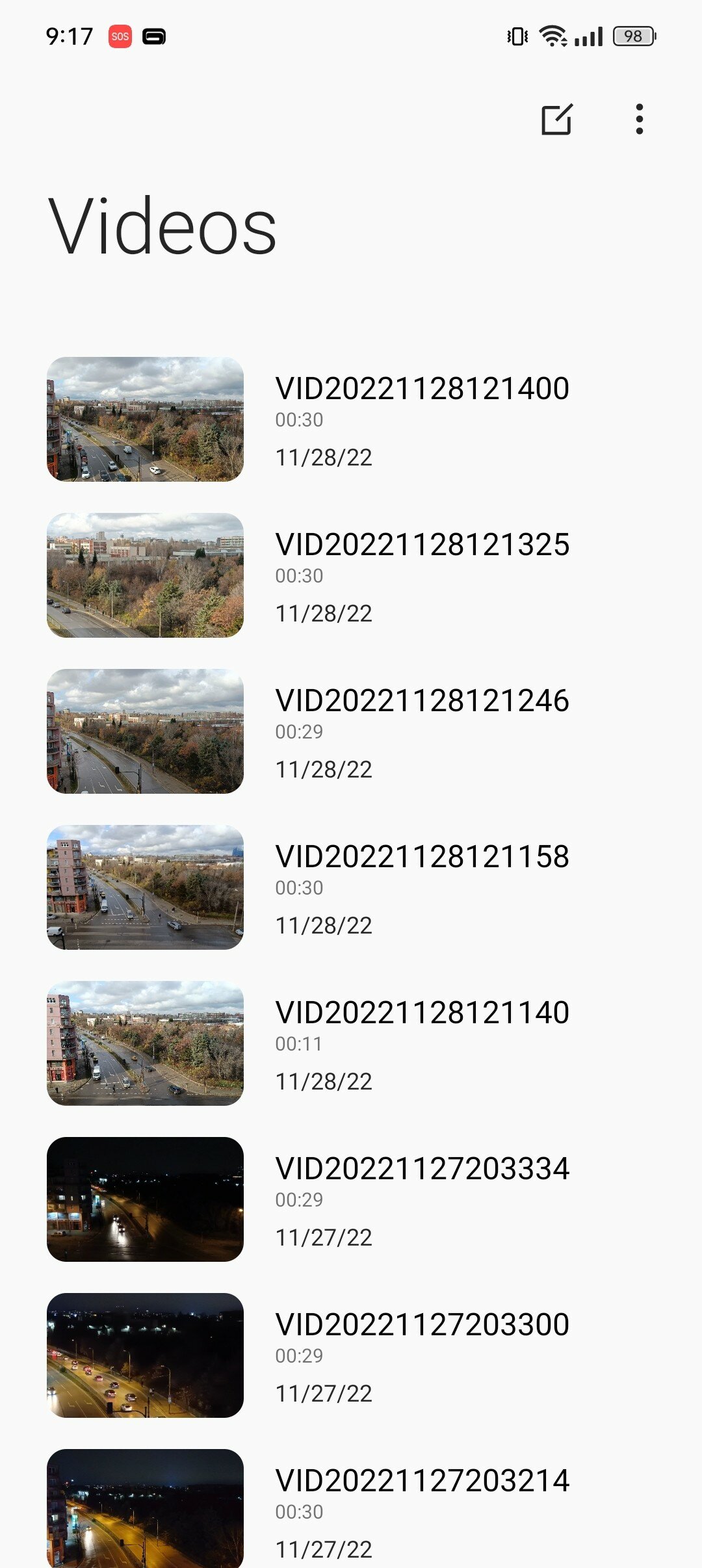Tap the edit/select icon in the top bar
The height and width of the screenshot is (1568, 702).
tap(556, 120)
